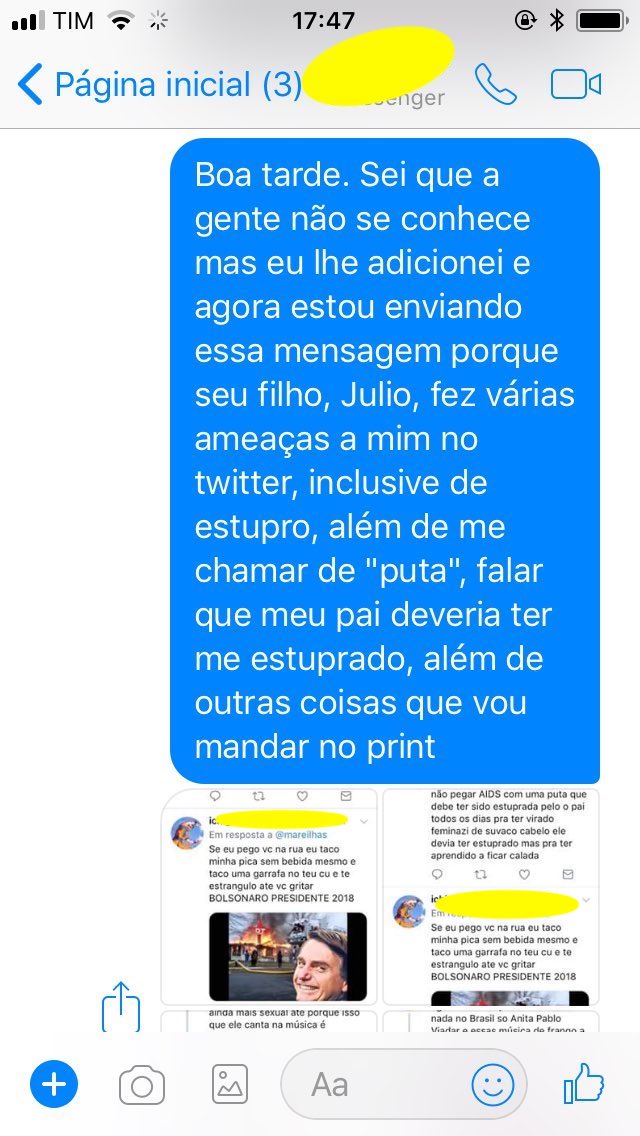Start a voice call
640x1136 pixels.
coord(495,85)
